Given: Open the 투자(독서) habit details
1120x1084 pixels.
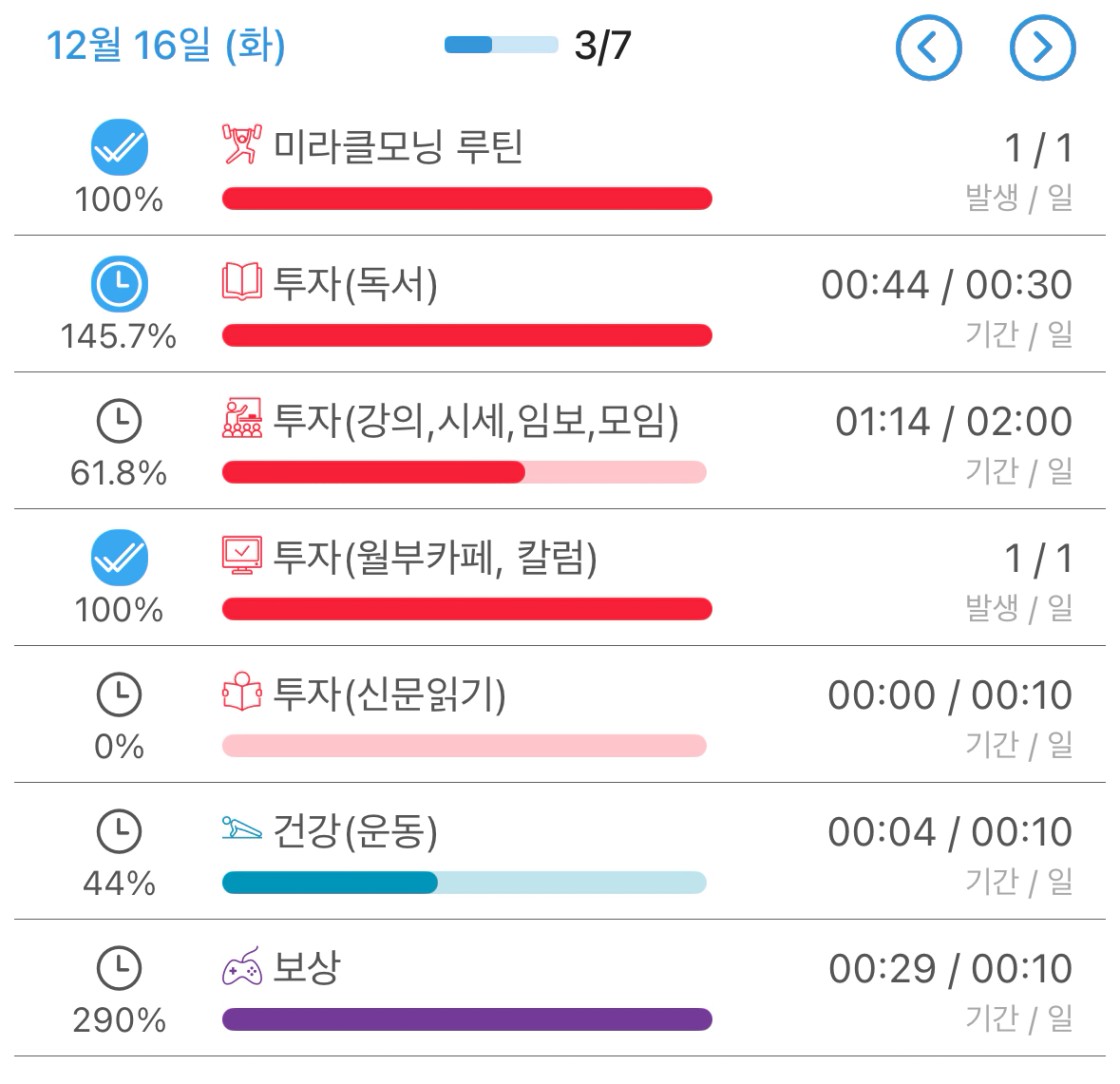Looking at the screenshot, I should (355, 286).
